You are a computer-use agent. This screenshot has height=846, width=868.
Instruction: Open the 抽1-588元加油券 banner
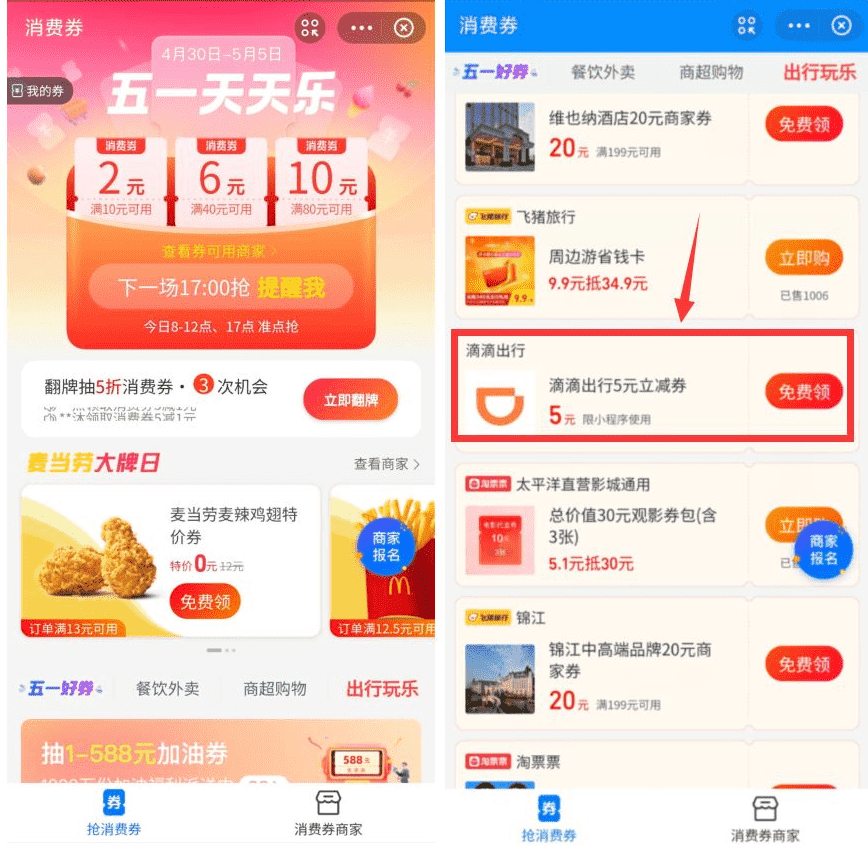click(220, 755)
